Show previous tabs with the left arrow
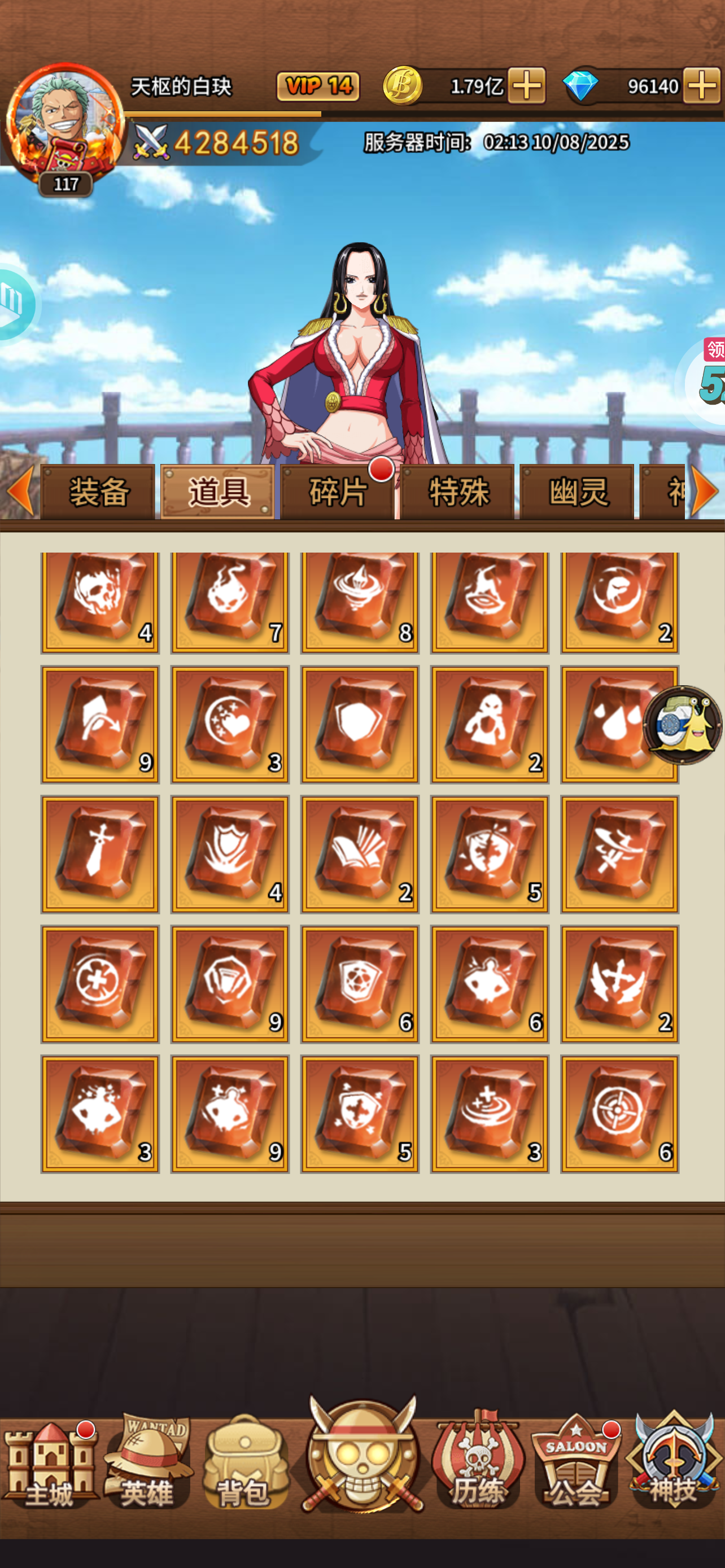 (x=20, y=490)
